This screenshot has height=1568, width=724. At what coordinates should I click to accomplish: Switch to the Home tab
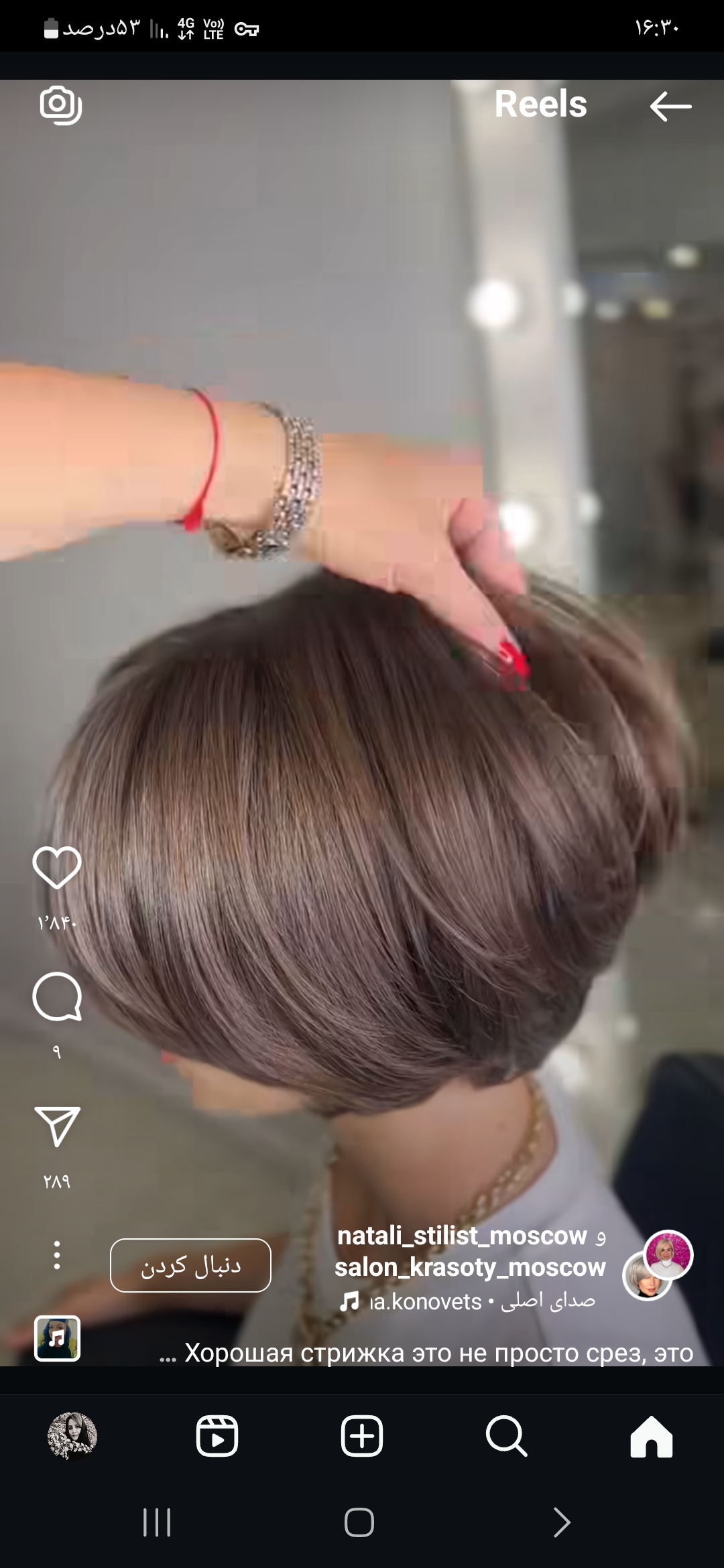click(x=651, y=1436)
